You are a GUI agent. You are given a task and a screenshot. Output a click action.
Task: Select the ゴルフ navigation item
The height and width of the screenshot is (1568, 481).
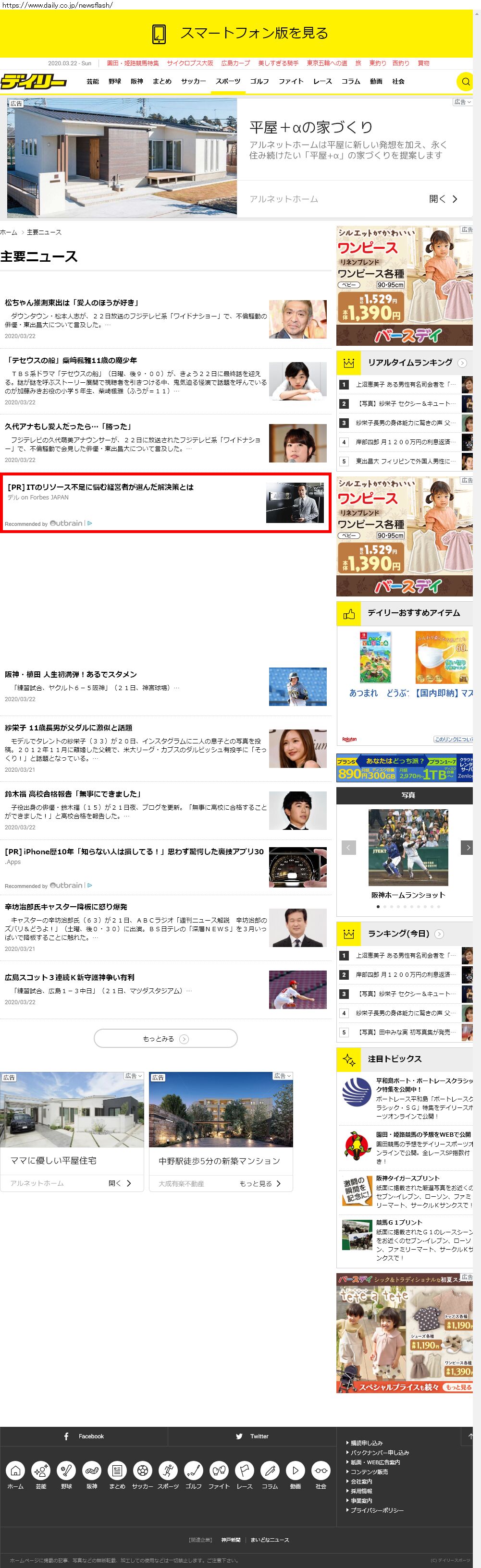(259, 81)
